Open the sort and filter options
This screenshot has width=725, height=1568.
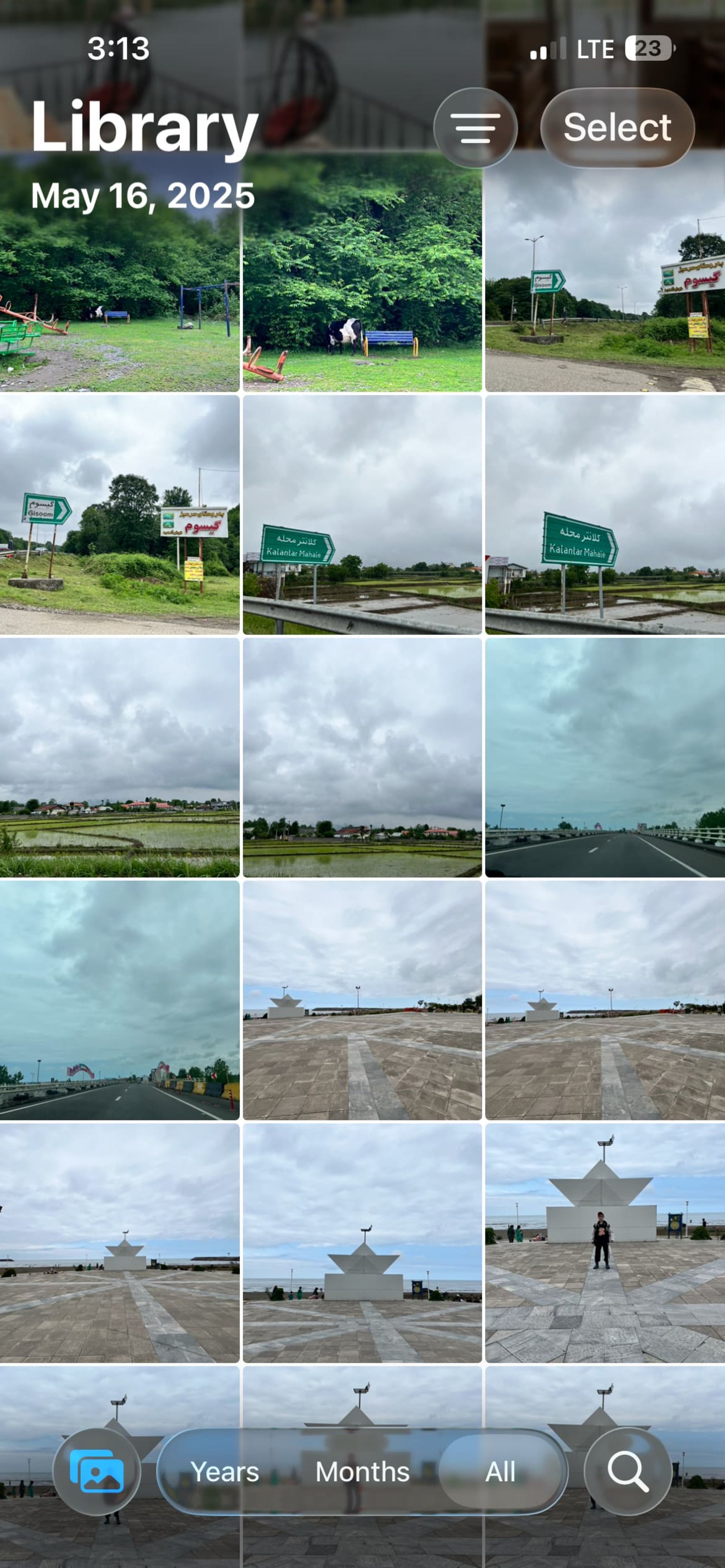click(475, 128)
